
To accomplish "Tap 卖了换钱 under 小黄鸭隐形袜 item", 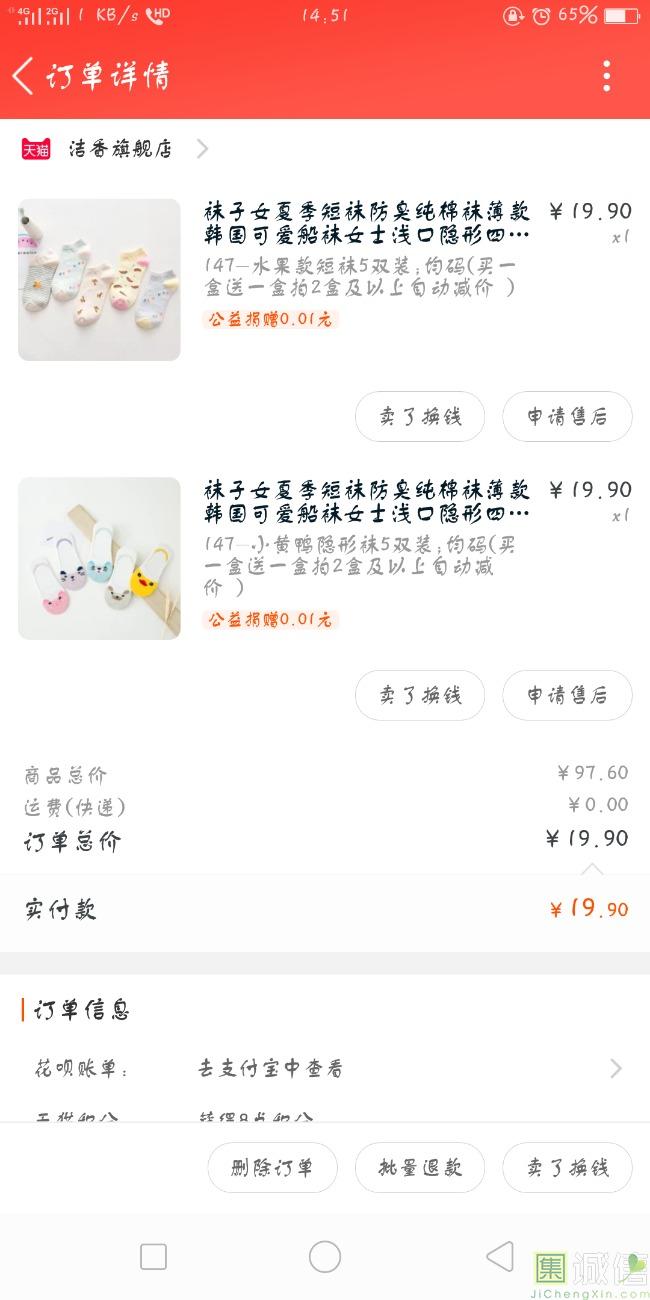I will tap(420, 695).
